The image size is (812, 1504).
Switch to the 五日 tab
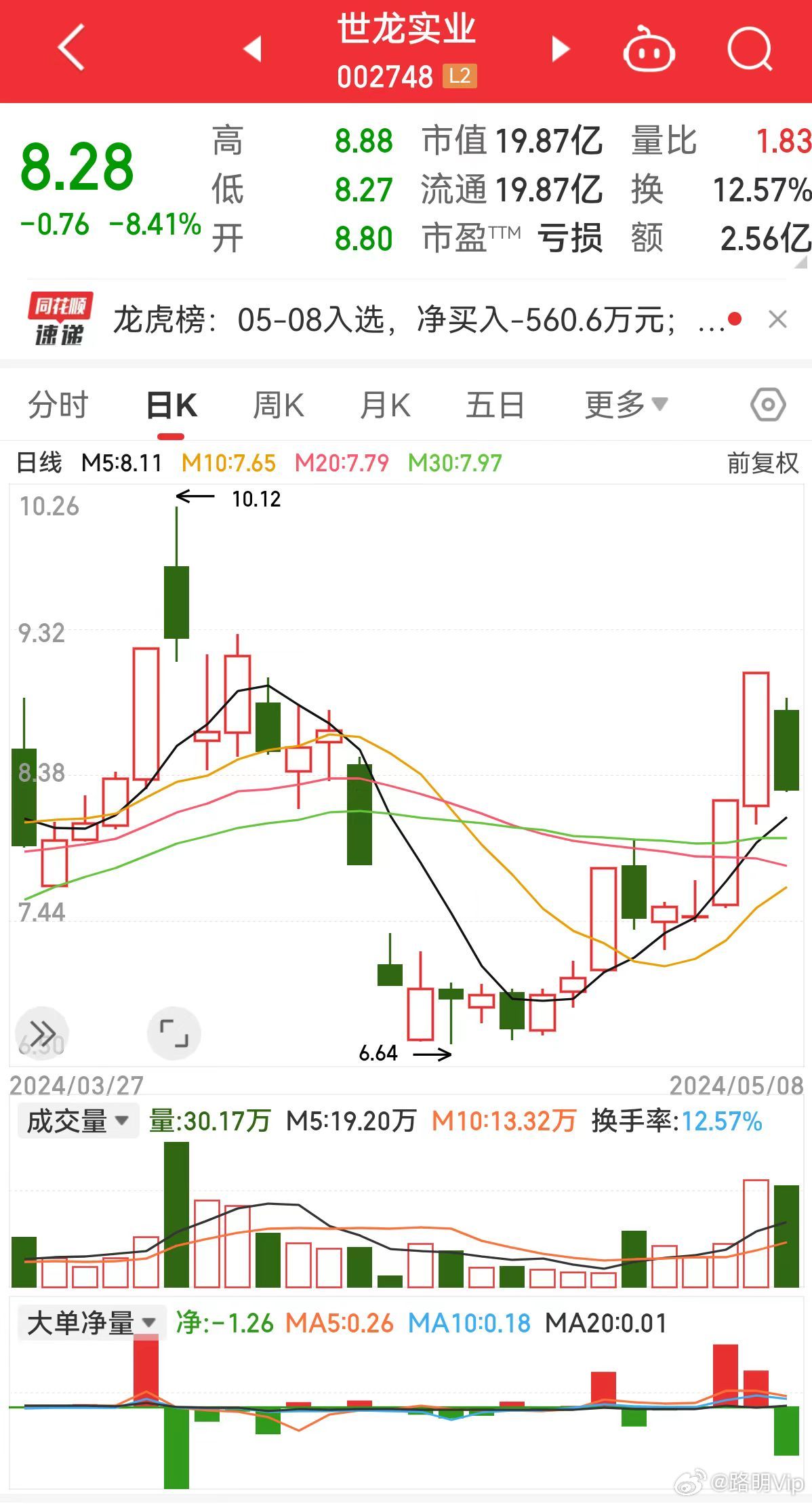495,404
